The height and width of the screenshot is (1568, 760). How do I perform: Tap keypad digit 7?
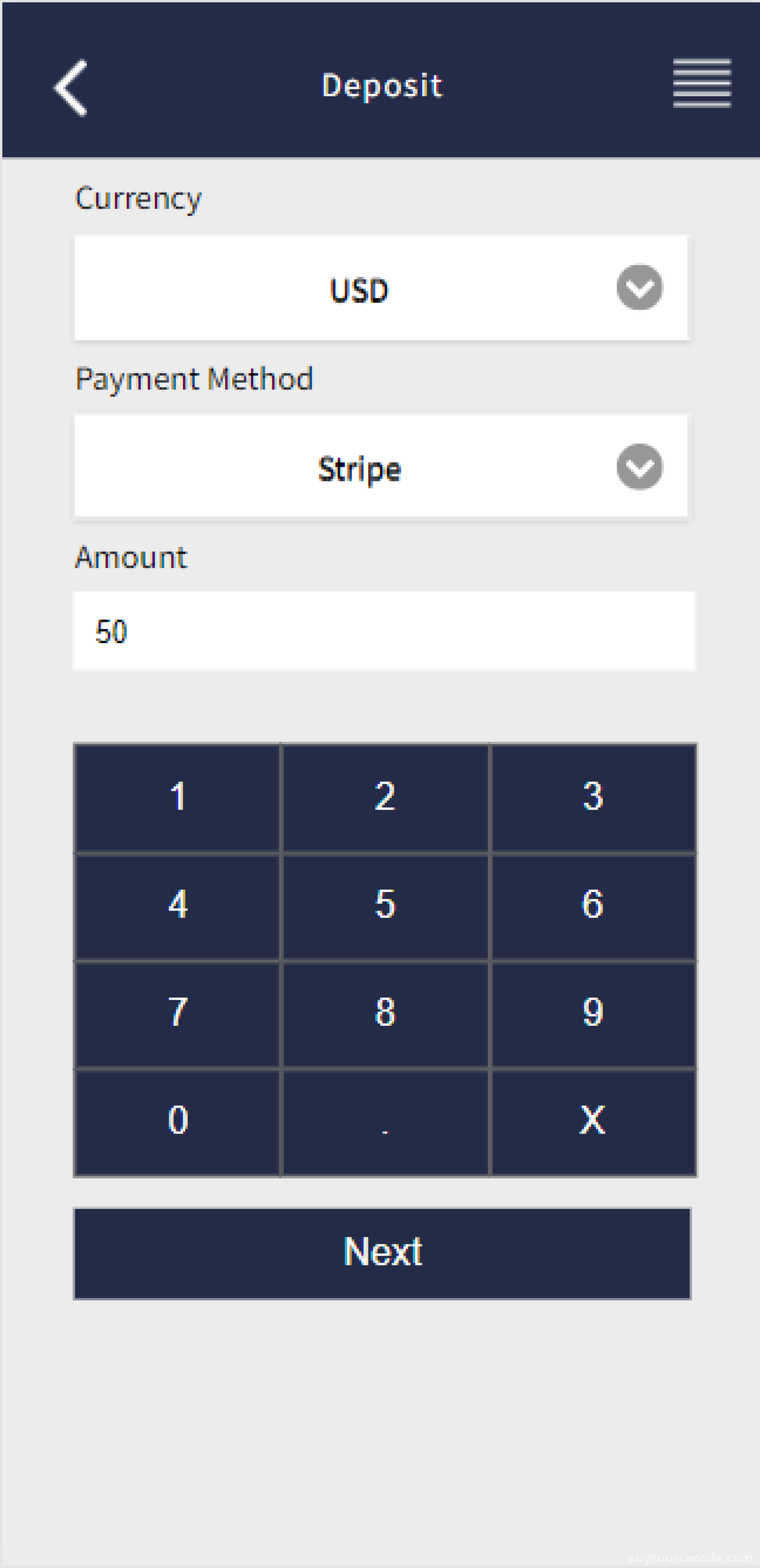click(177, 1014)
